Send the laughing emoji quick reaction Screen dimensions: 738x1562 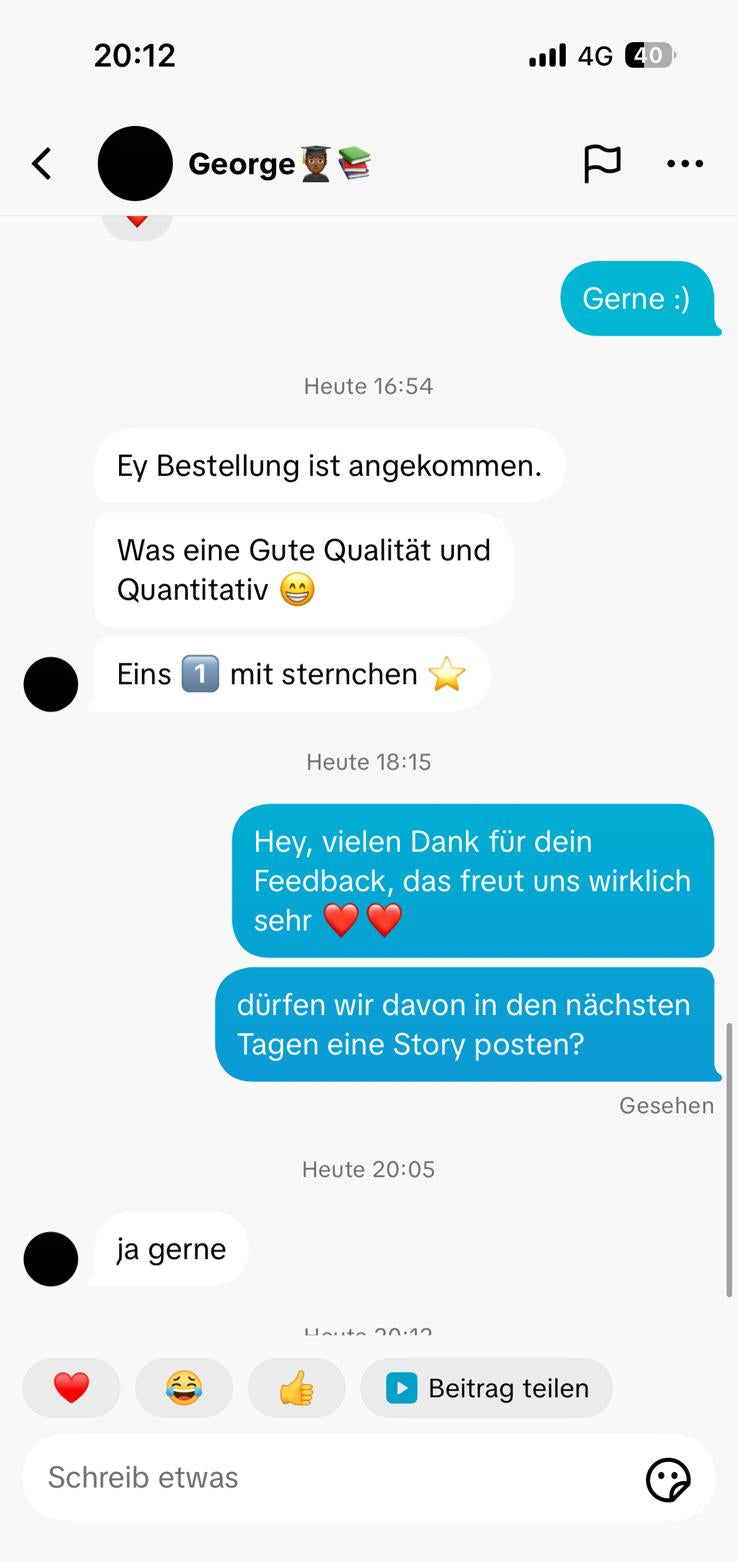click(184, 1388)
